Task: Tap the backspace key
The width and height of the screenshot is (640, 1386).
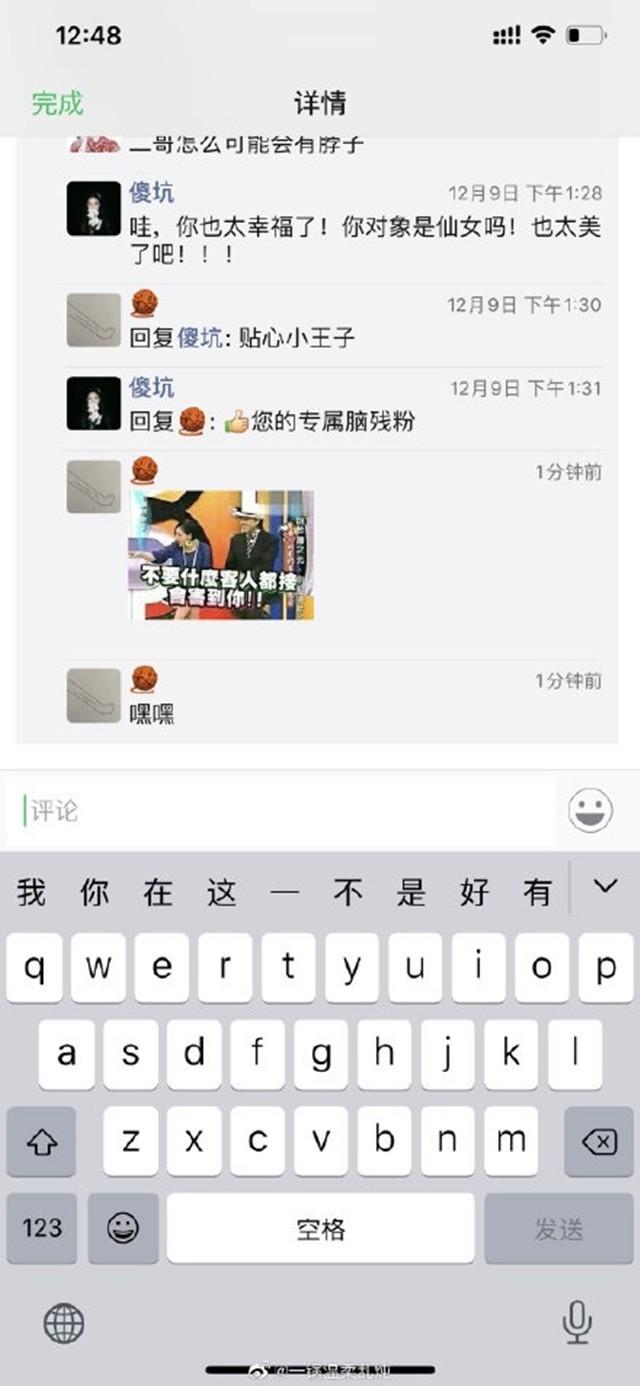Action: click(598, 1142)
